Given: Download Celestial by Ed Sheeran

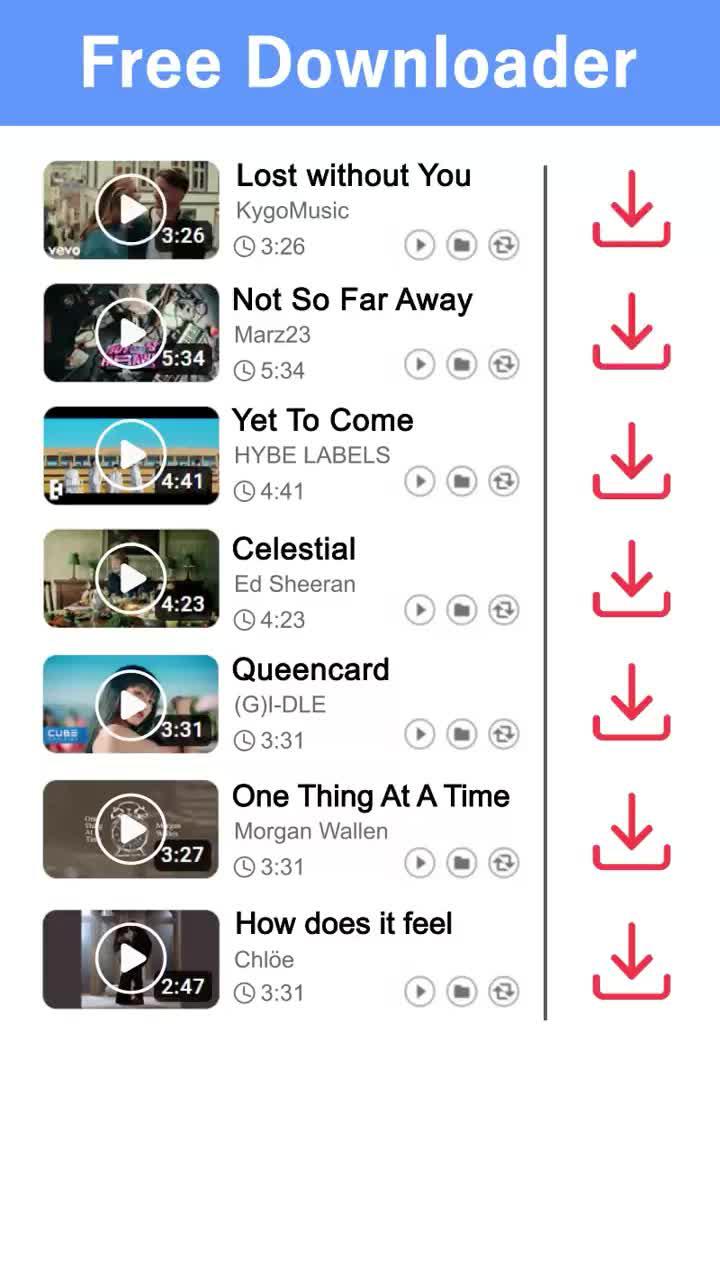Looking at the screenshot, I should click(x=631, y=583).
